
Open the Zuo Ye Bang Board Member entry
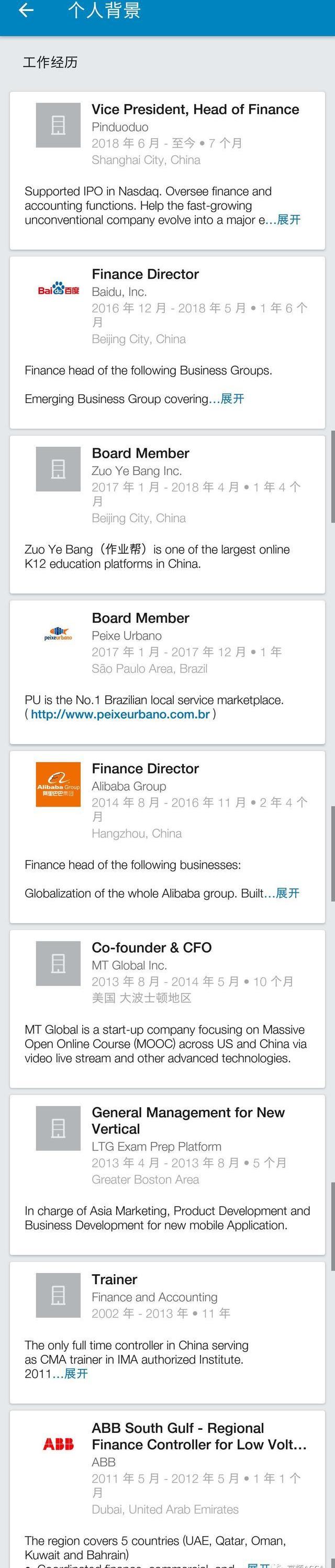click(x=140, y=454)
